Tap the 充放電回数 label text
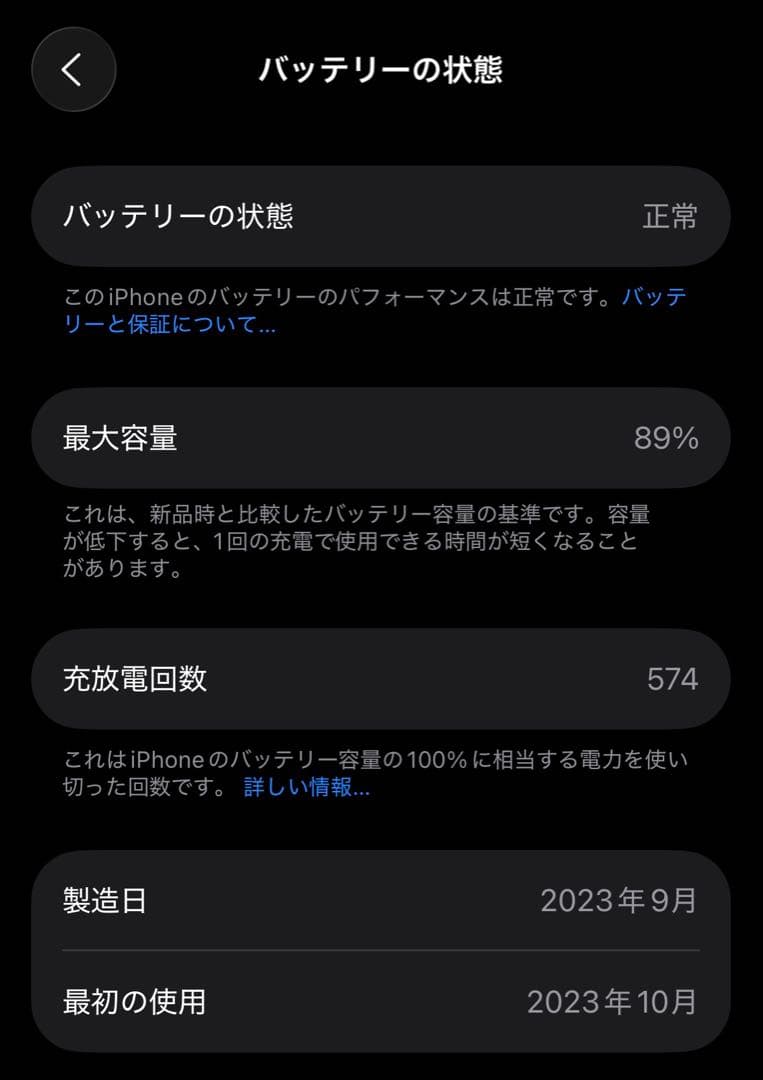The image size is (763, 1080). pyautogui.click(x=138, y=678)
